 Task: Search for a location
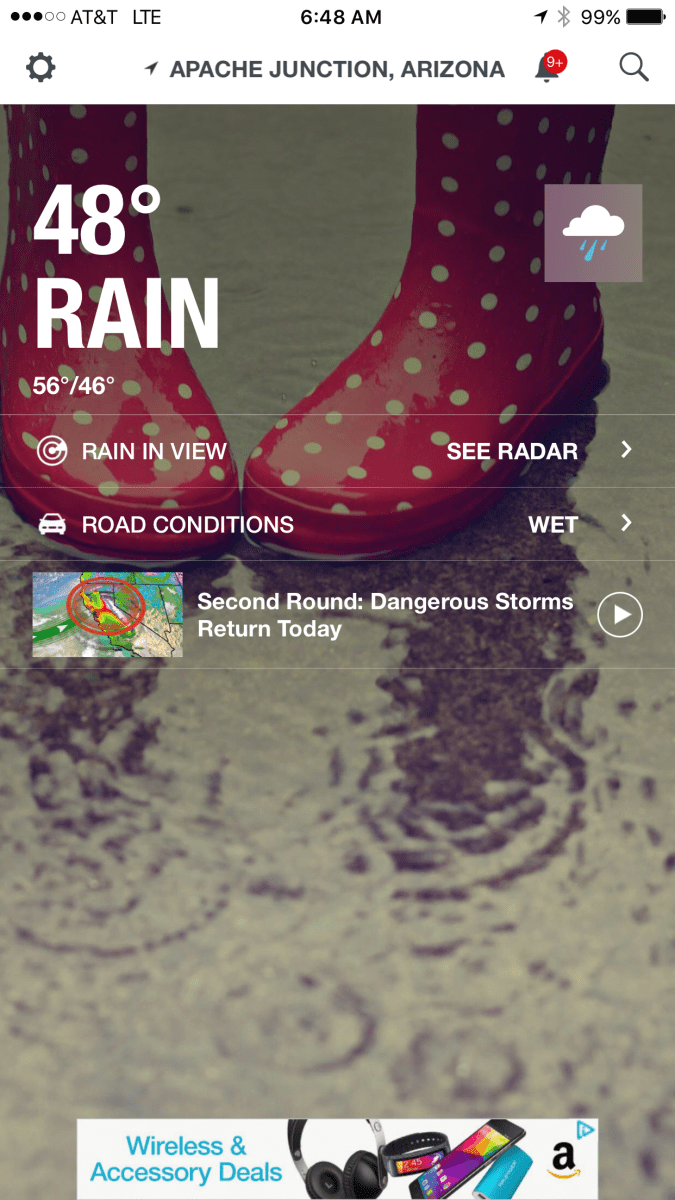[x=634, y=68]
